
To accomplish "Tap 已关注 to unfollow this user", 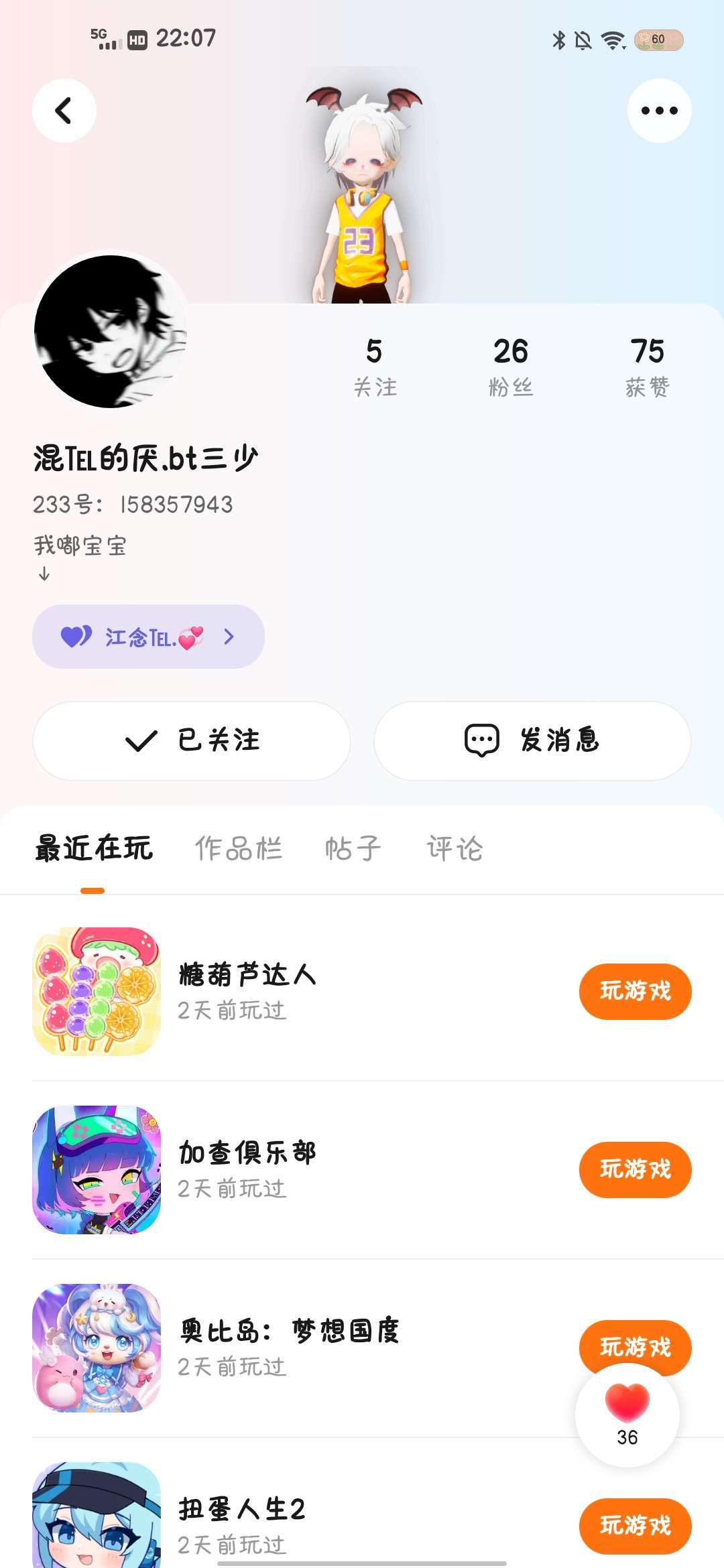I will [x=192, y=740].
